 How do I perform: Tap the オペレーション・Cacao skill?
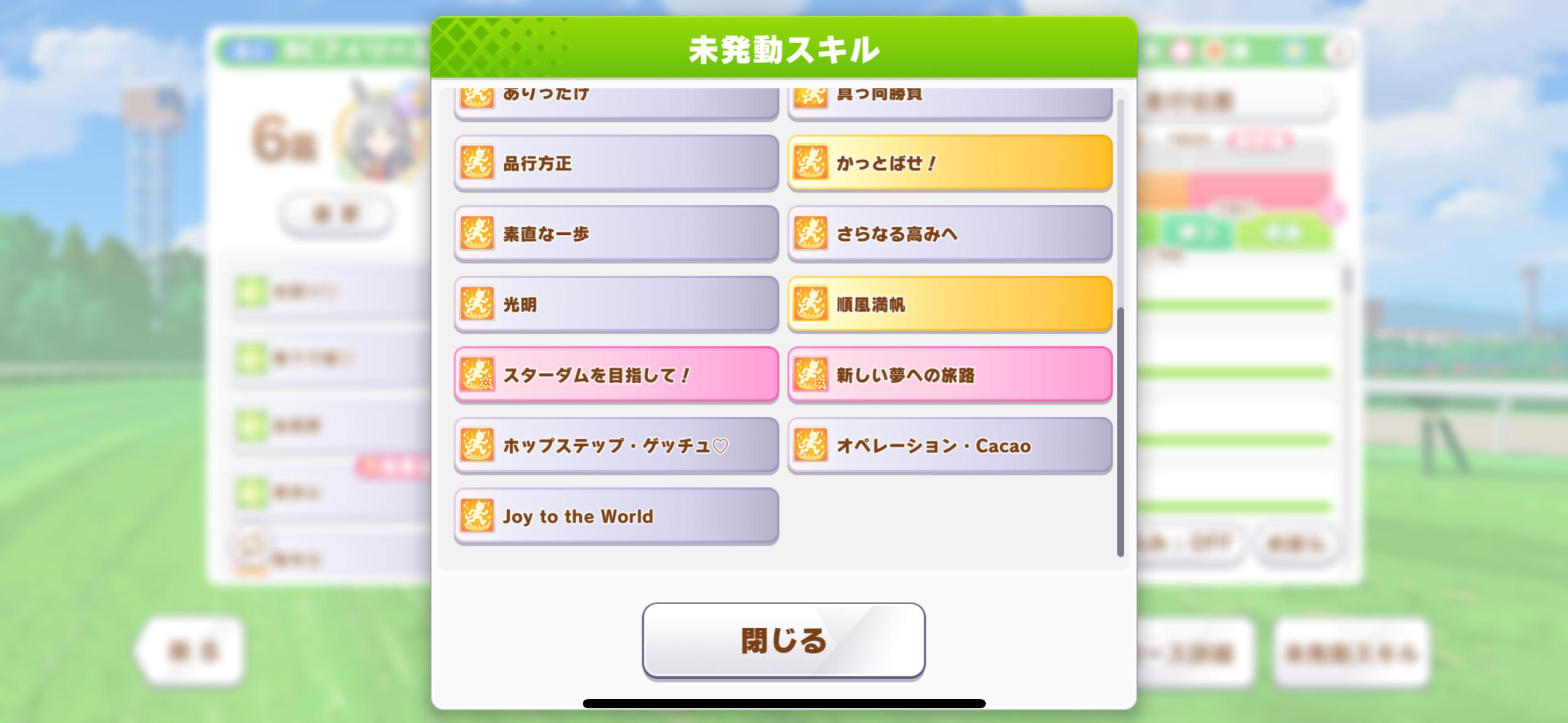pyautogui.click(x=950, y=445)
